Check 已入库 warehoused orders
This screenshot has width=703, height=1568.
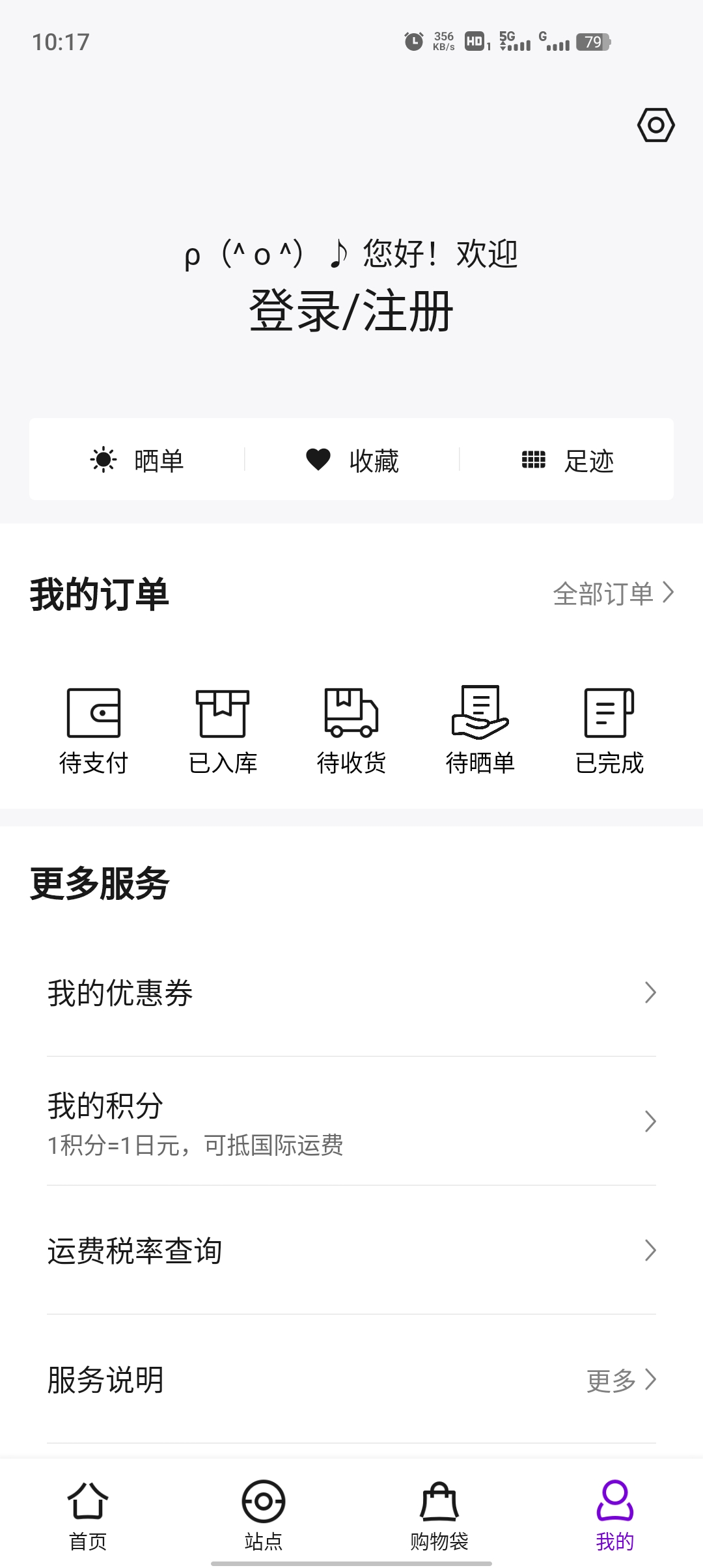pyautogui.click(x=223, y=731)
